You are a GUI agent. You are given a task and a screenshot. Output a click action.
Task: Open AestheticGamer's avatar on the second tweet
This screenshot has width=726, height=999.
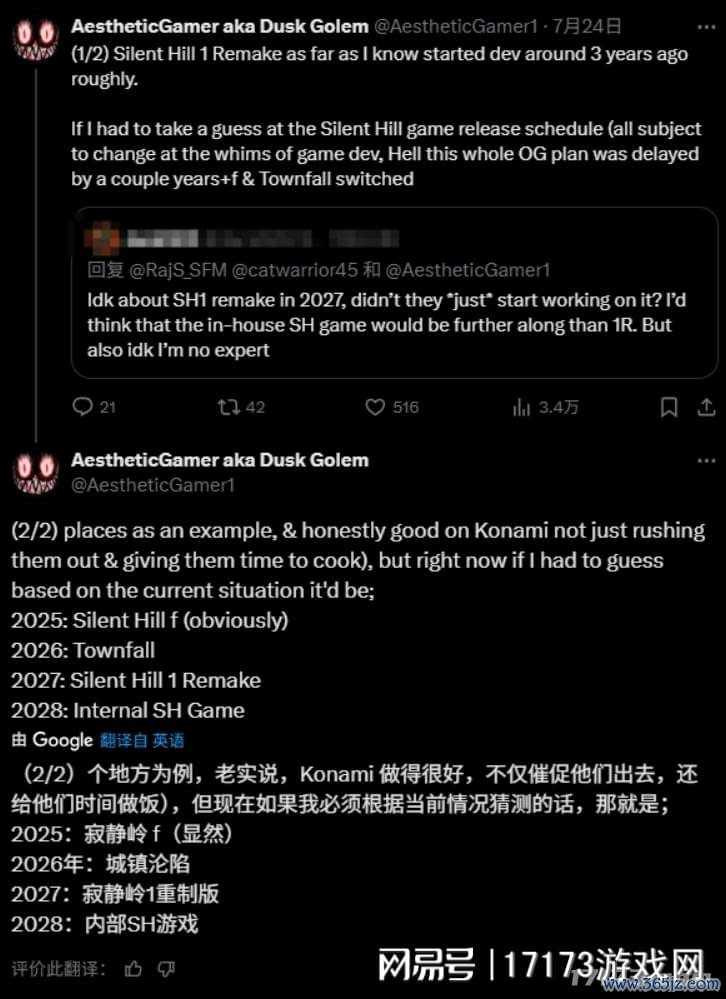pyautogui.click(x=35, y=471)
